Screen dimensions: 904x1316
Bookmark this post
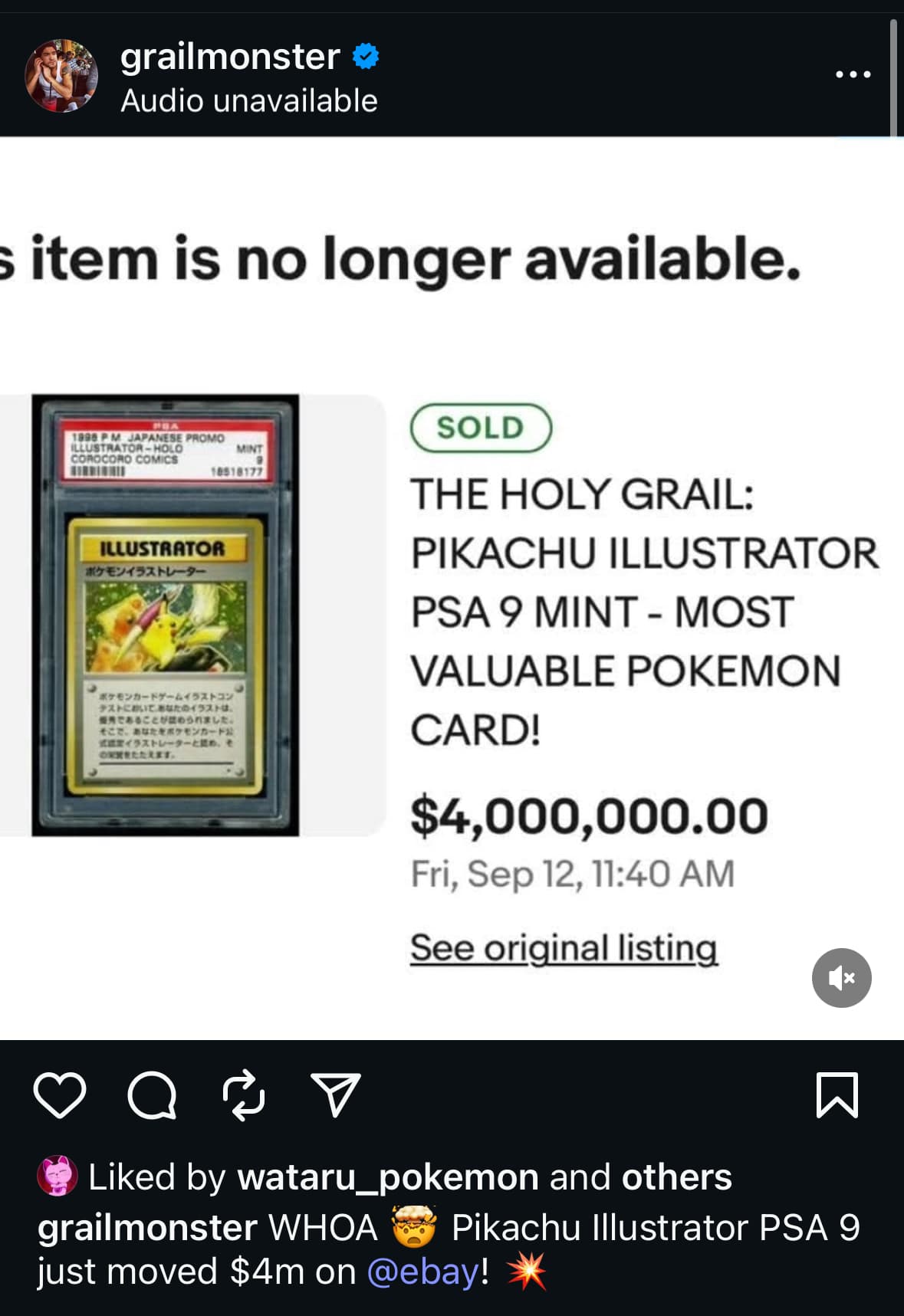pos(837,1095)
